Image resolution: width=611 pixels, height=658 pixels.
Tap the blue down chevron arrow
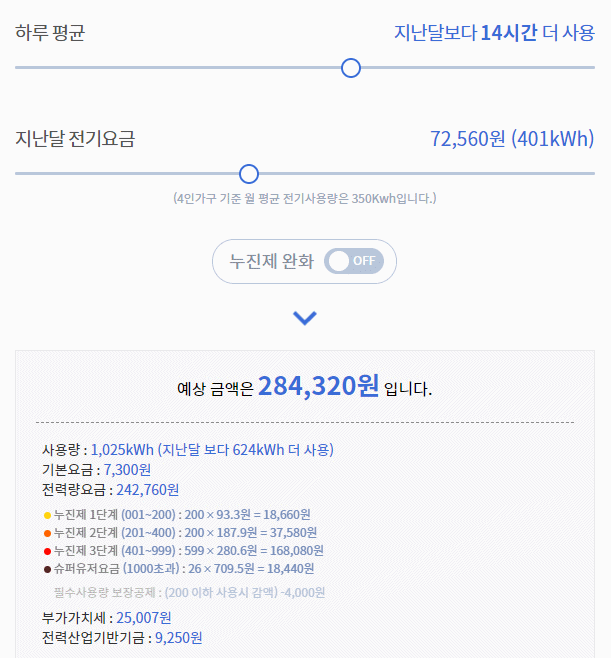(x=305, y=318)
